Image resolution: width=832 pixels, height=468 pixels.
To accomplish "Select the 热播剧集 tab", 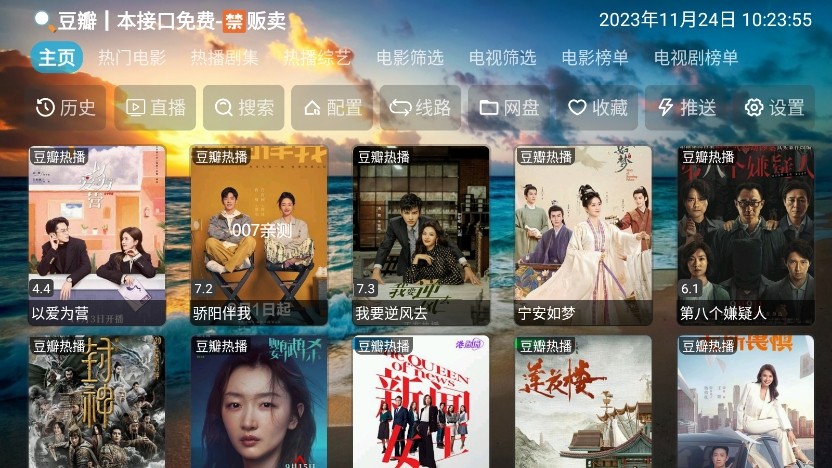I will click(x=224, y=58).
